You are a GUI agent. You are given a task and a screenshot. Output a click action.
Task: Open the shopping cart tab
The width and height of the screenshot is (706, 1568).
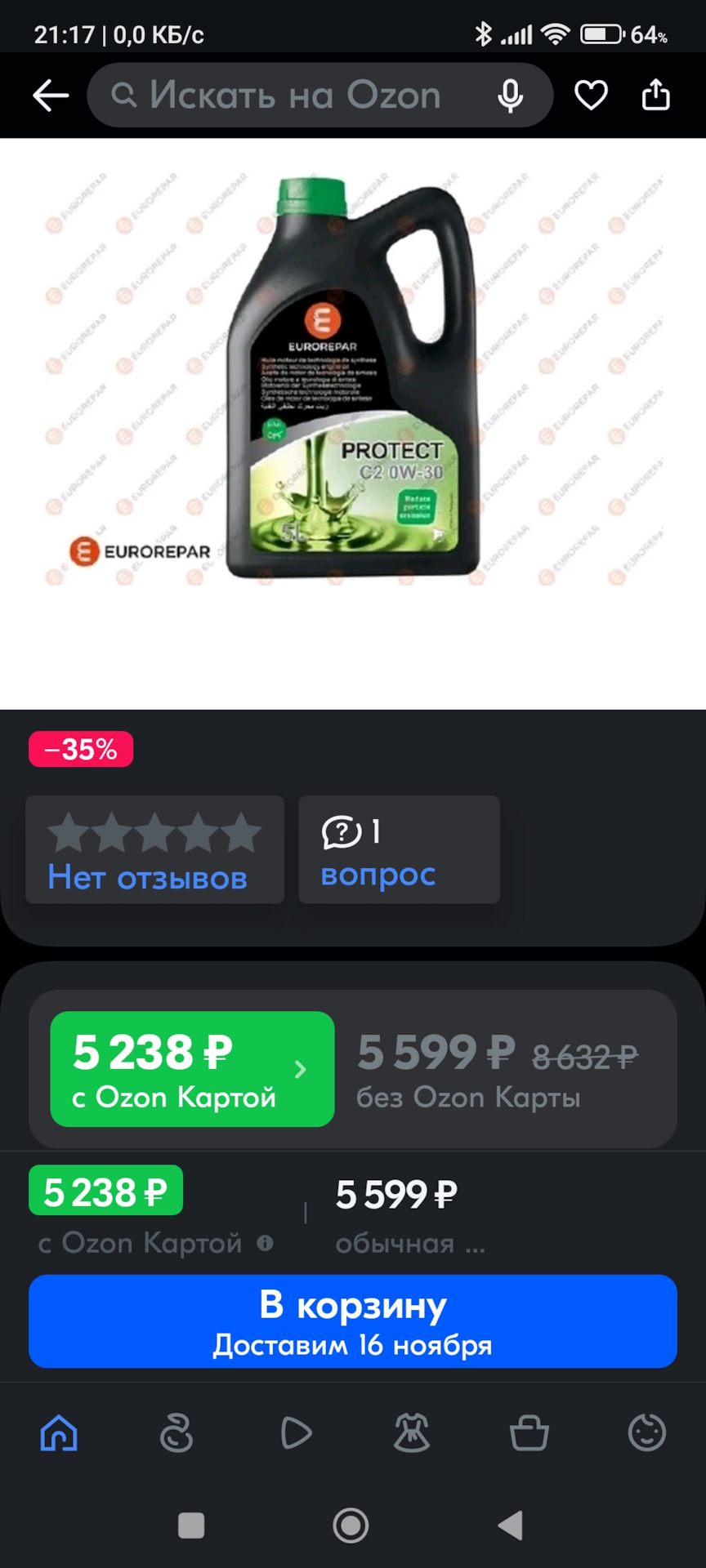point(529,1433)
